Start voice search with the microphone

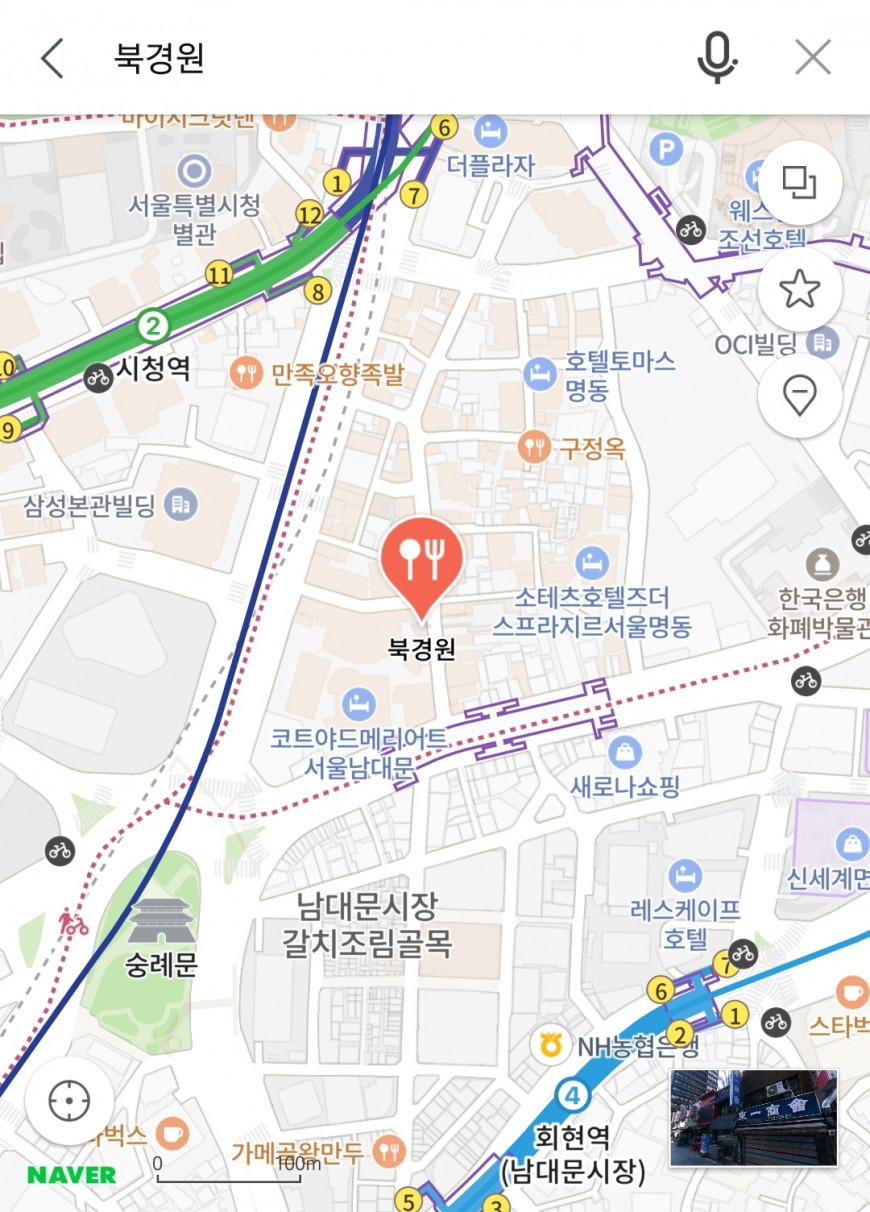coord(716,58)
